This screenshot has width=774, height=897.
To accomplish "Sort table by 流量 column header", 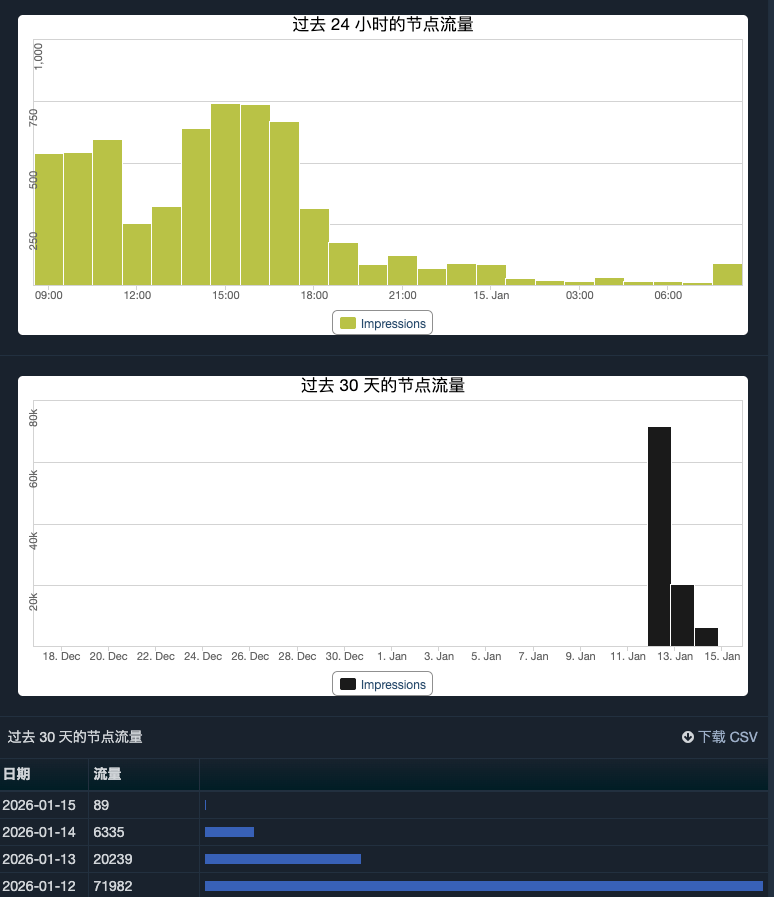I will [108, 774].
